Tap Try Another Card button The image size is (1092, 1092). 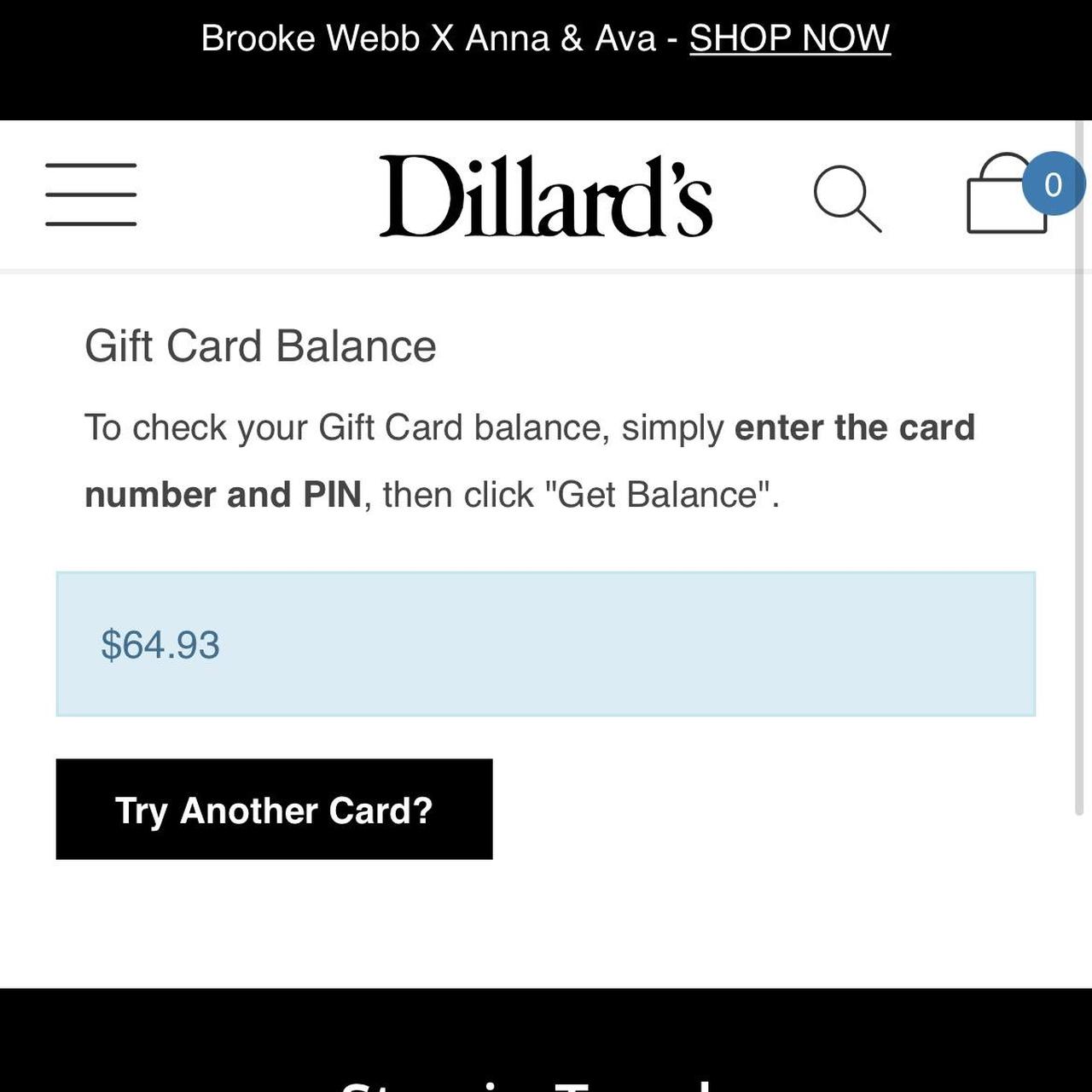tap(274, 809)
